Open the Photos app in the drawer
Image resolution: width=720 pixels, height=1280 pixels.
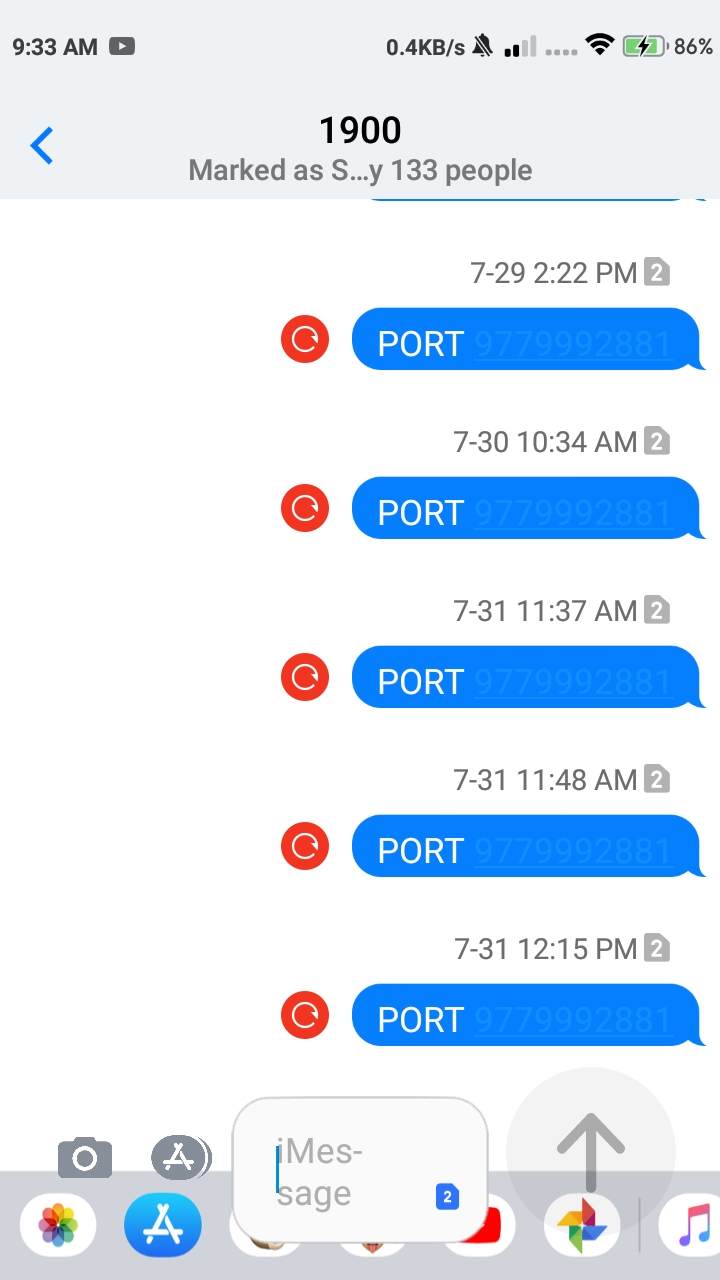tap(58, 1225)
